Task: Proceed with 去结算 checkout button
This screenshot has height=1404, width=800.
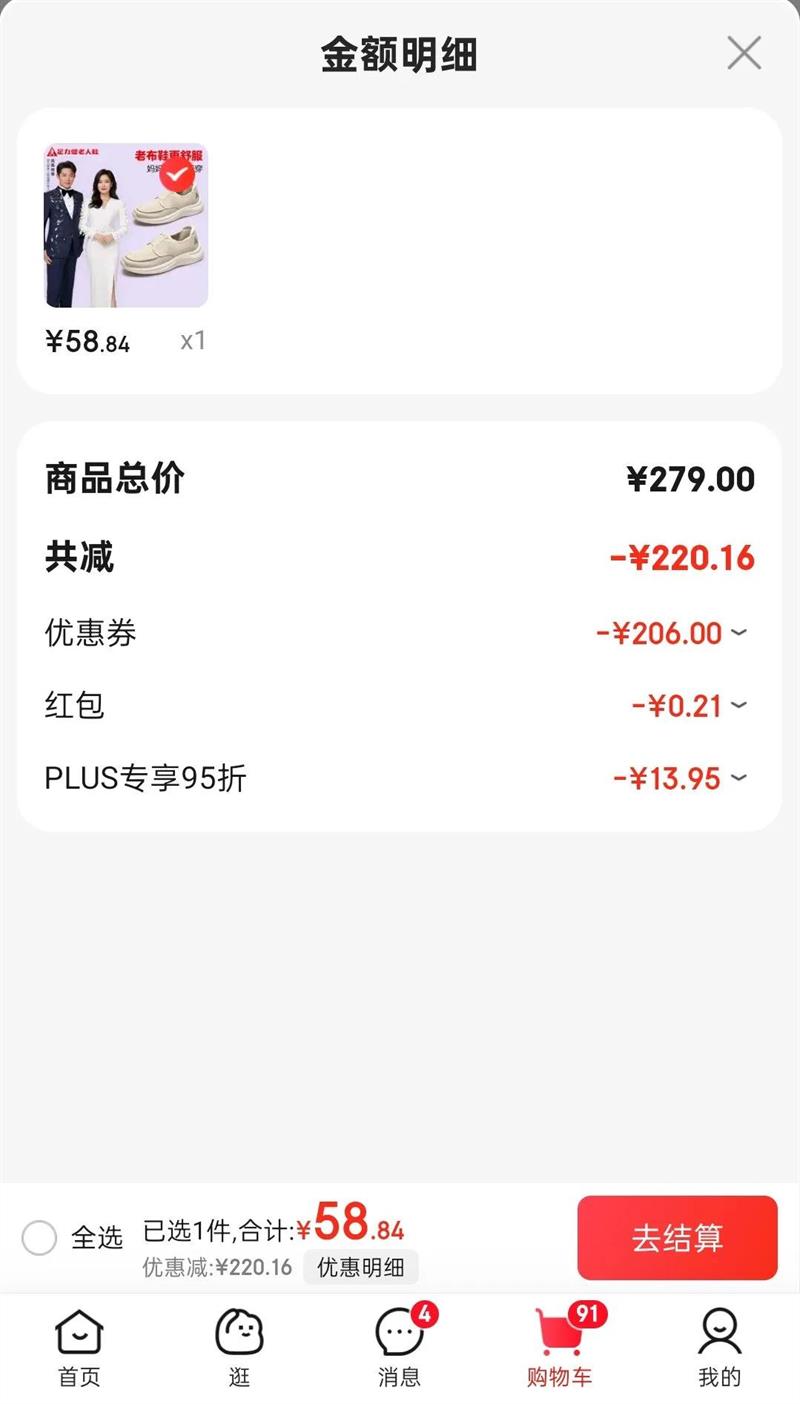Action: (x=677, y=1238)
